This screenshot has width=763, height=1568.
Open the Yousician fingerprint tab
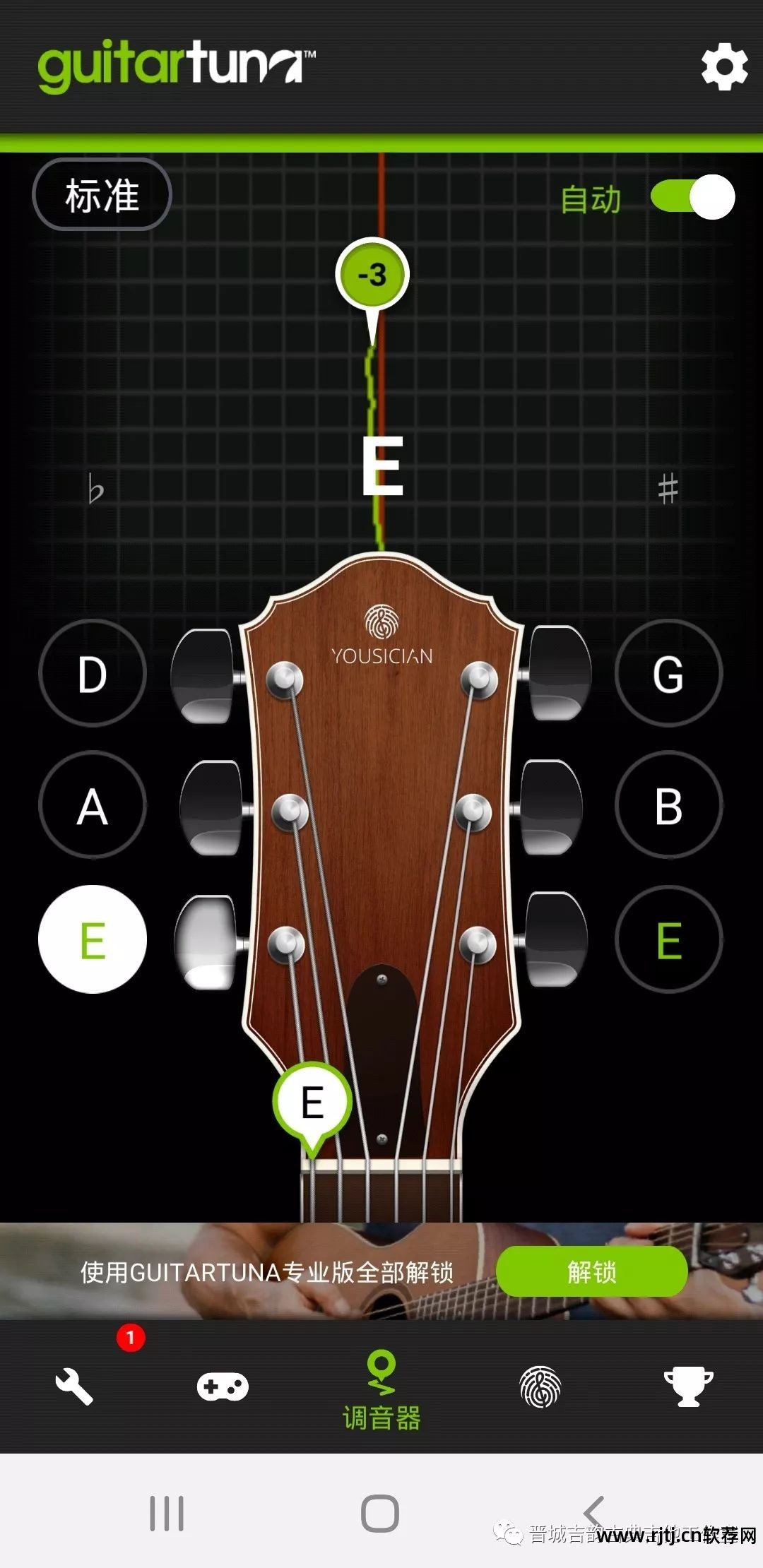click(x=540, y=1385)
